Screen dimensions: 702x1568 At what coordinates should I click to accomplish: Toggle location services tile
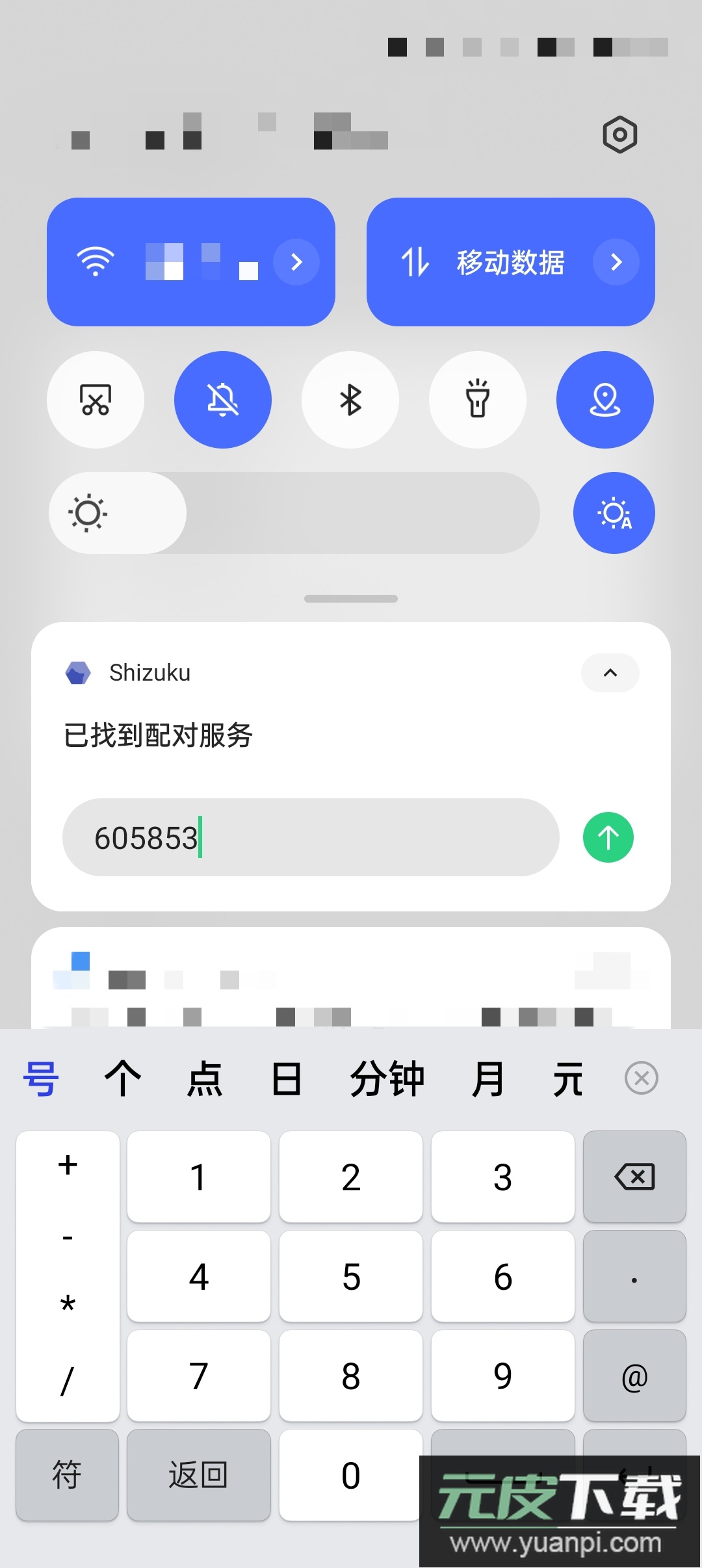(605, 400)
